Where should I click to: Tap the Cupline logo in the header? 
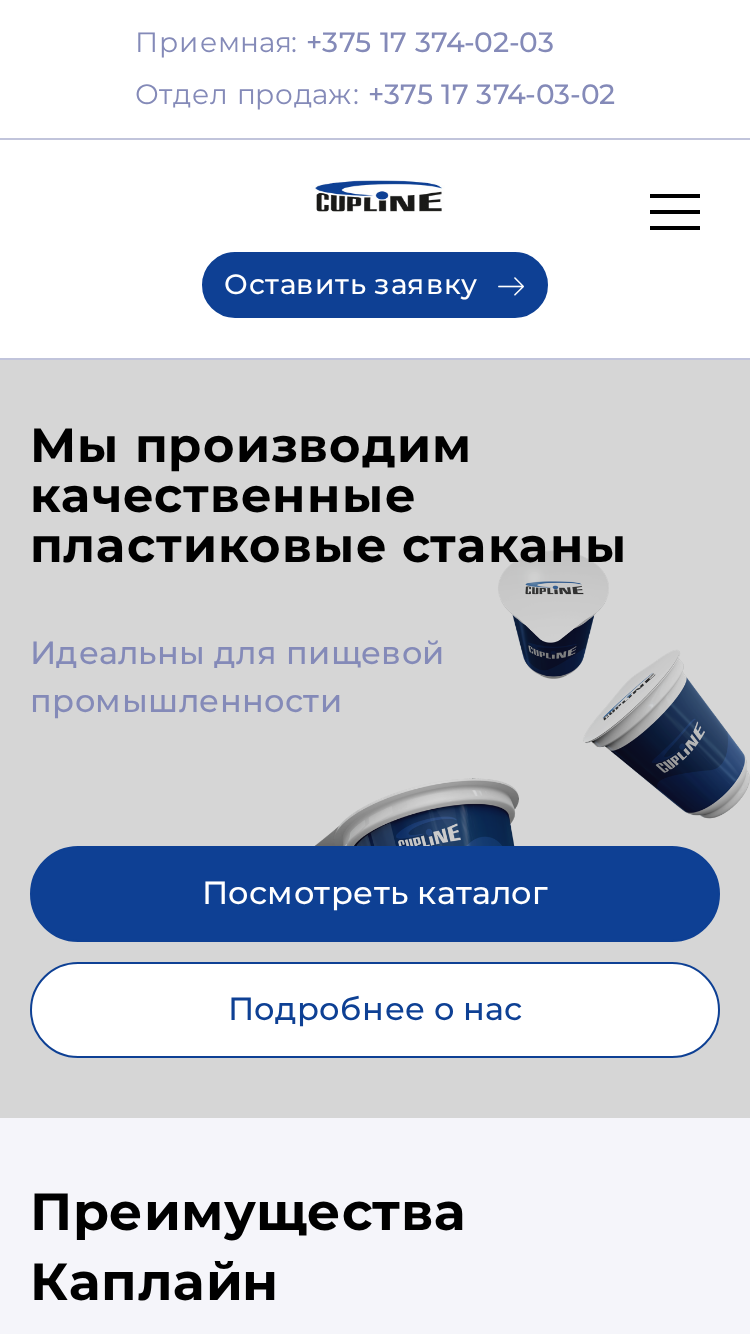click(x=379, y=197)
